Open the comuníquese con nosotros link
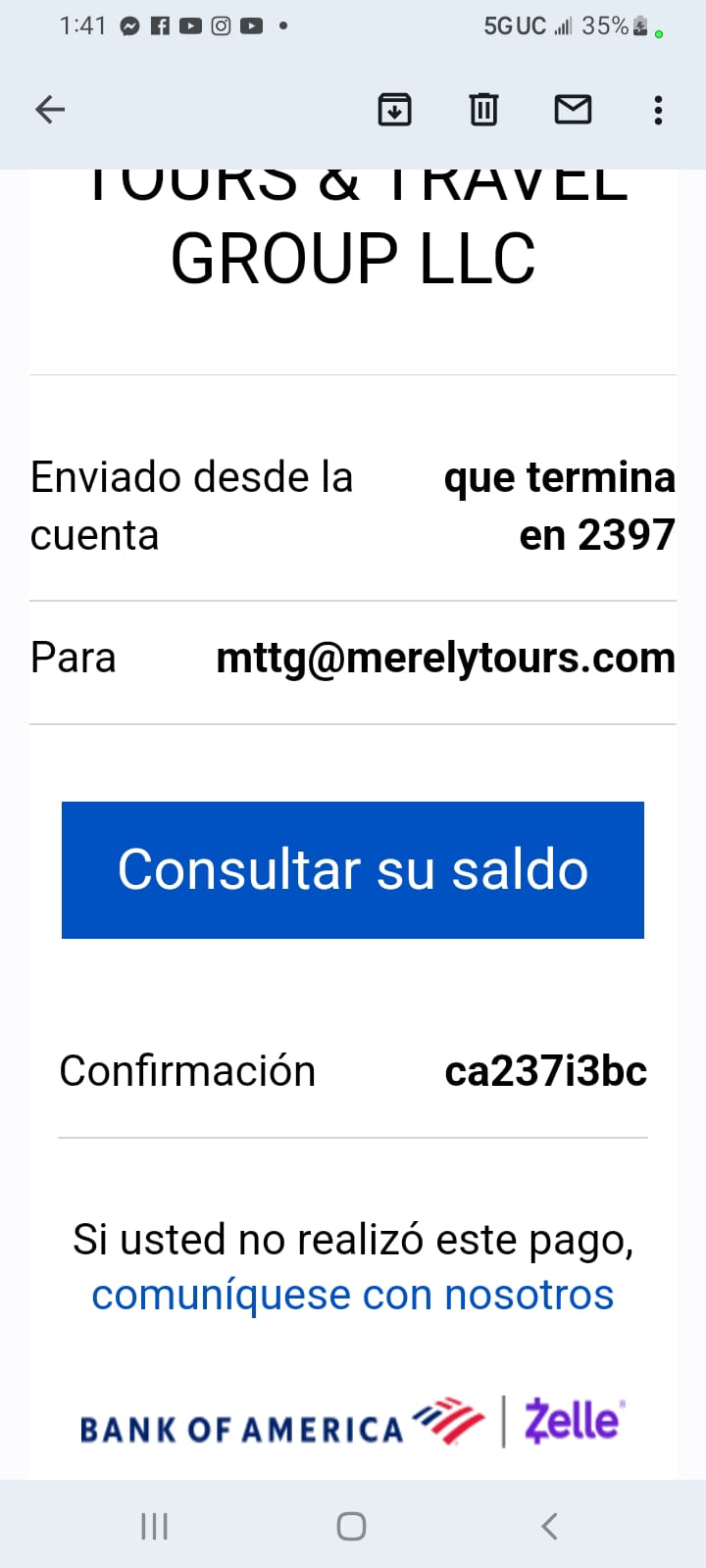This screenshot has height=1568, width=706. [x=353, y=1295]
